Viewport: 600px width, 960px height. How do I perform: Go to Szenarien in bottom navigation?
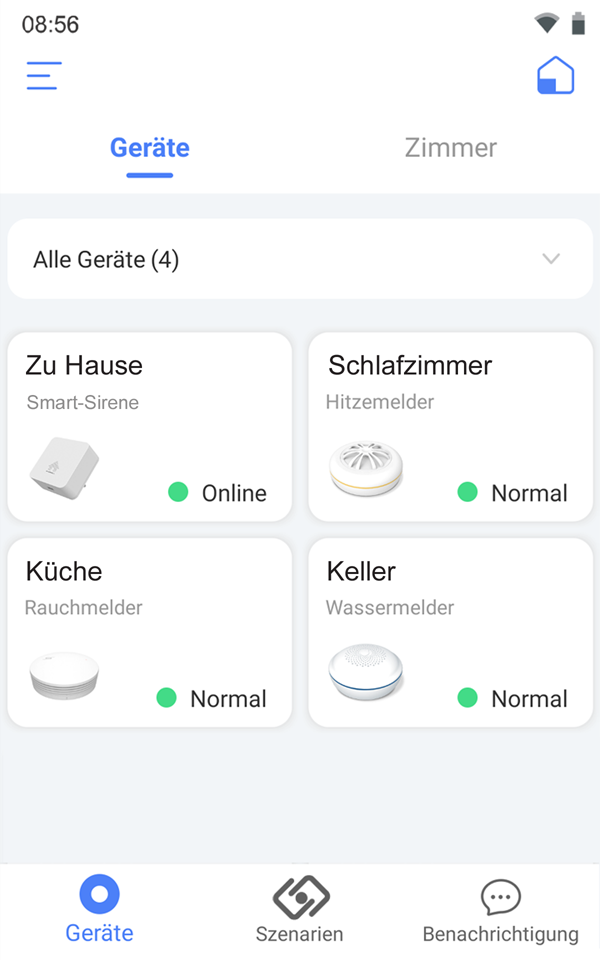[x=300, y=910]
